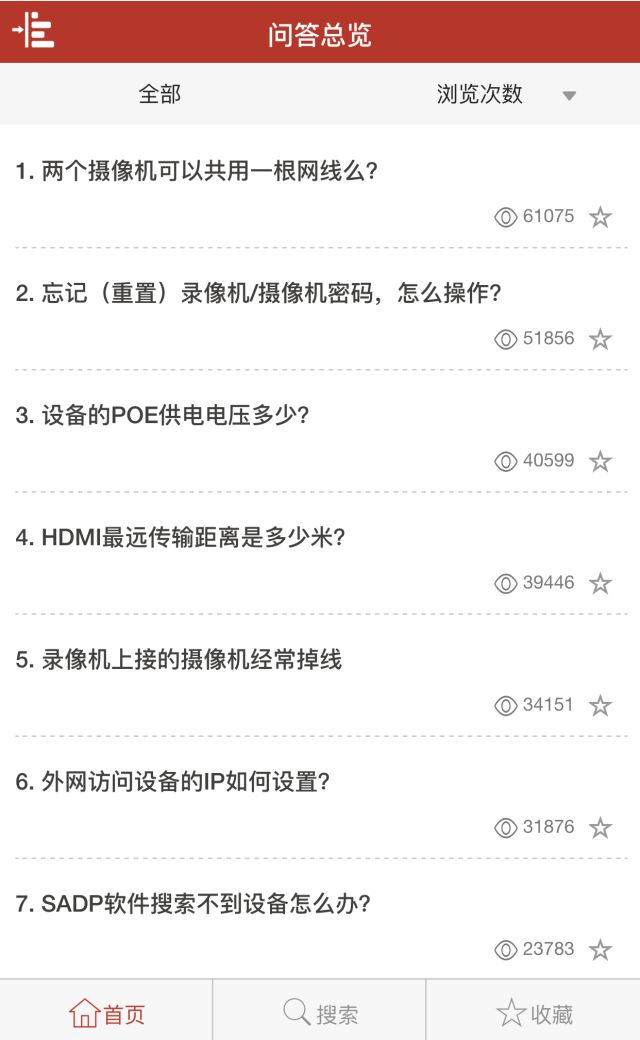Favorite the question about sharing one network cable

point(600,217)
